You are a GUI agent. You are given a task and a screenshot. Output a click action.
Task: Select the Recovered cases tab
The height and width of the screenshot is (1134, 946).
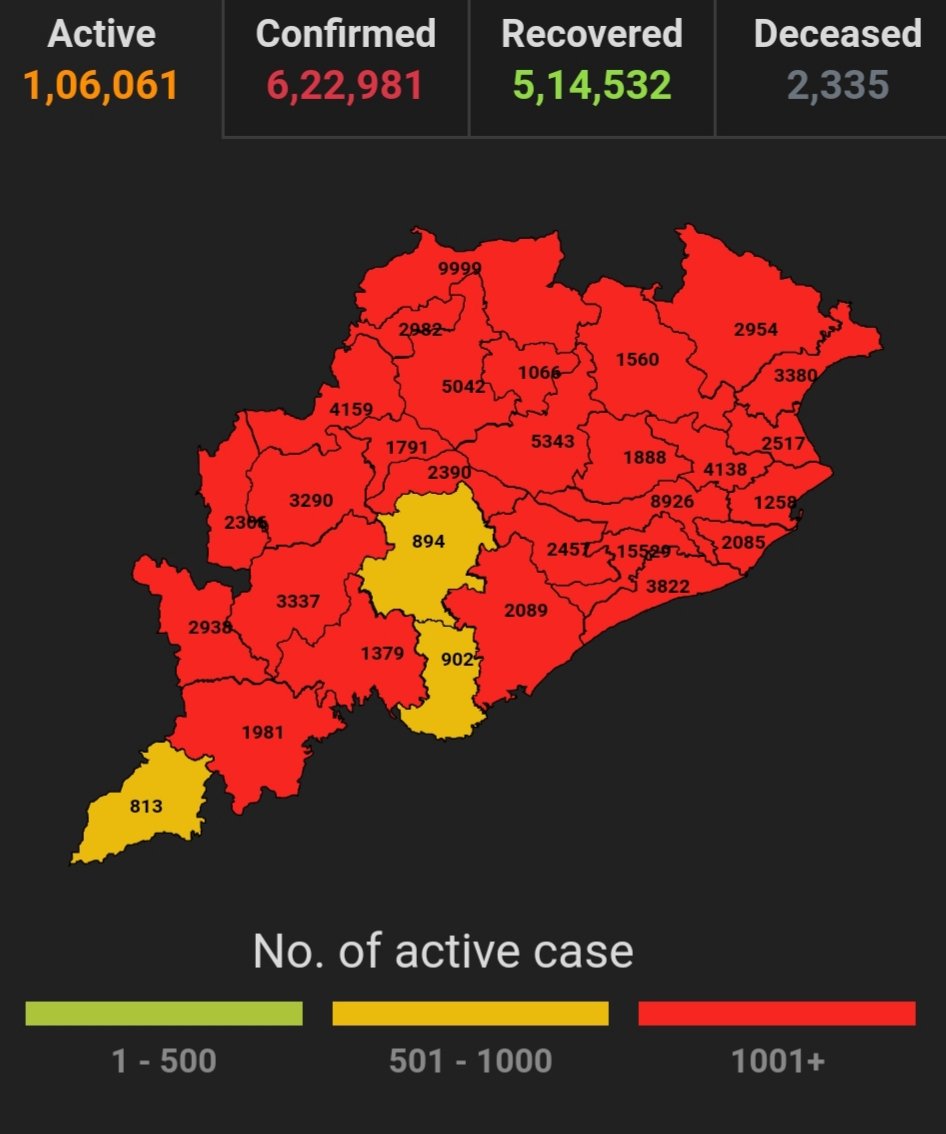click(591, 60)
